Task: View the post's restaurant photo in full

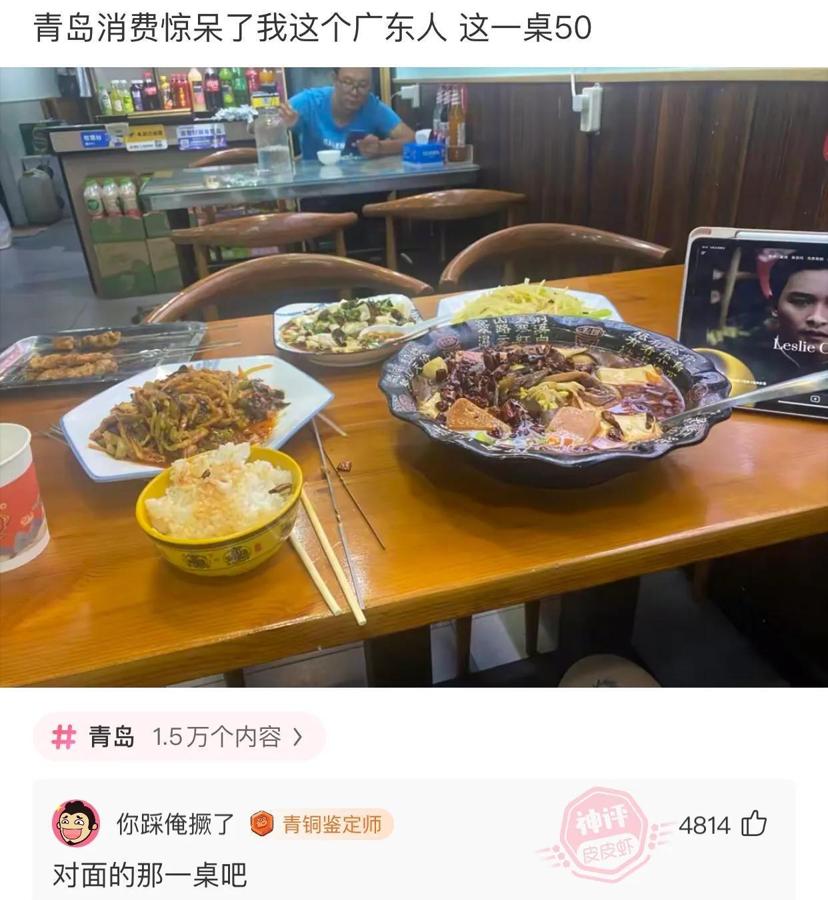Action: point(414,377)
